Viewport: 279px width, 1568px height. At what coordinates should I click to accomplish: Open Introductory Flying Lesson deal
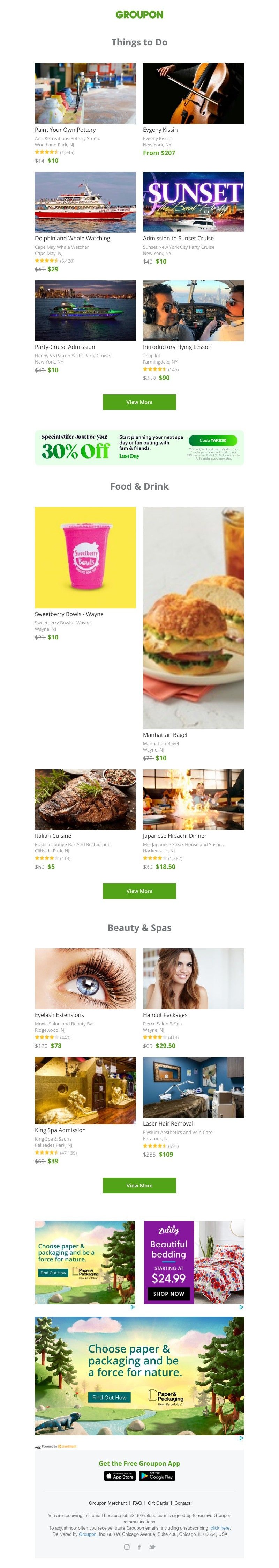click(193, 310)
